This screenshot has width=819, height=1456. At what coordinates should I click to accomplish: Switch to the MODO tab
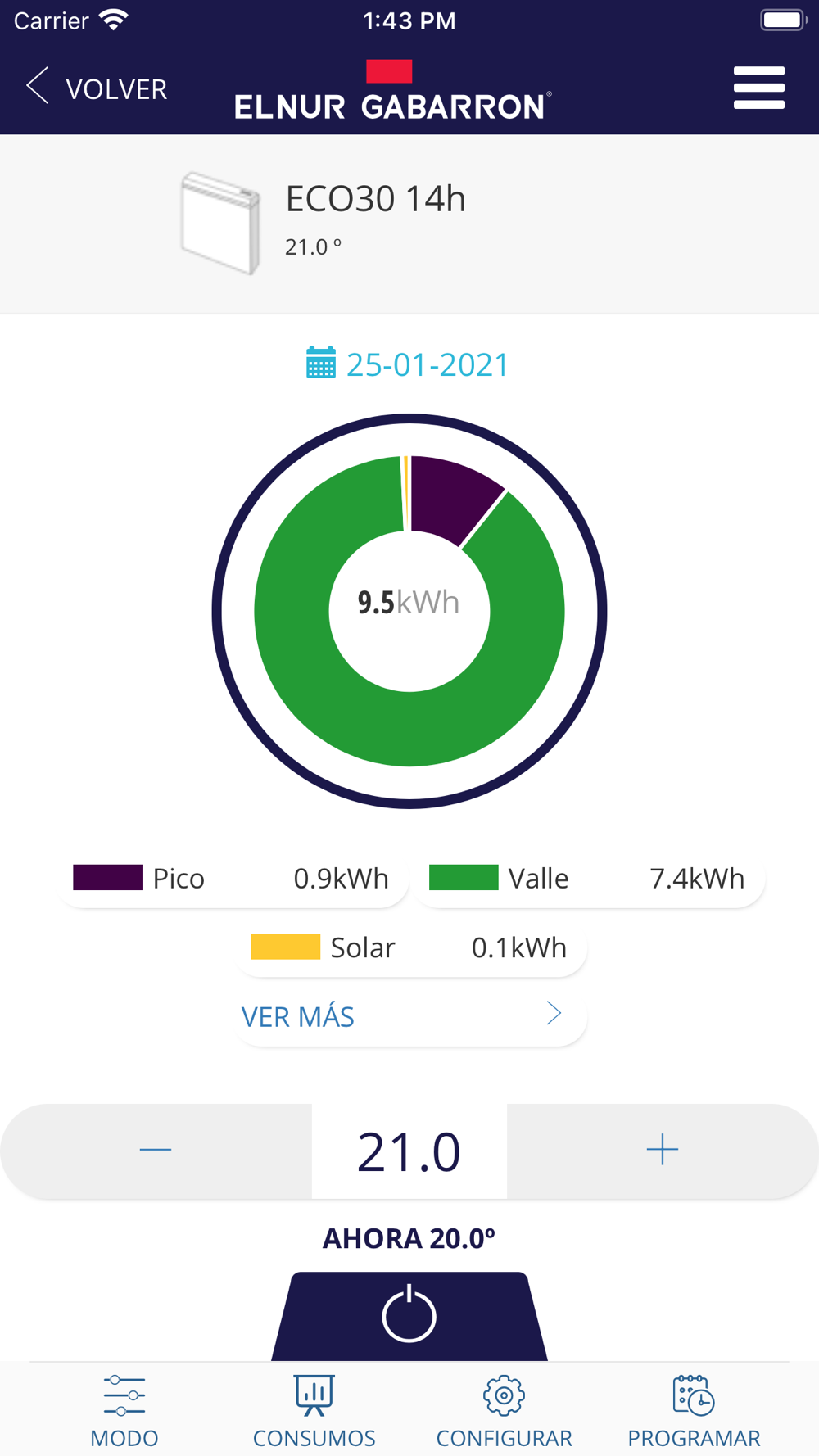(x=124, y=1411)
